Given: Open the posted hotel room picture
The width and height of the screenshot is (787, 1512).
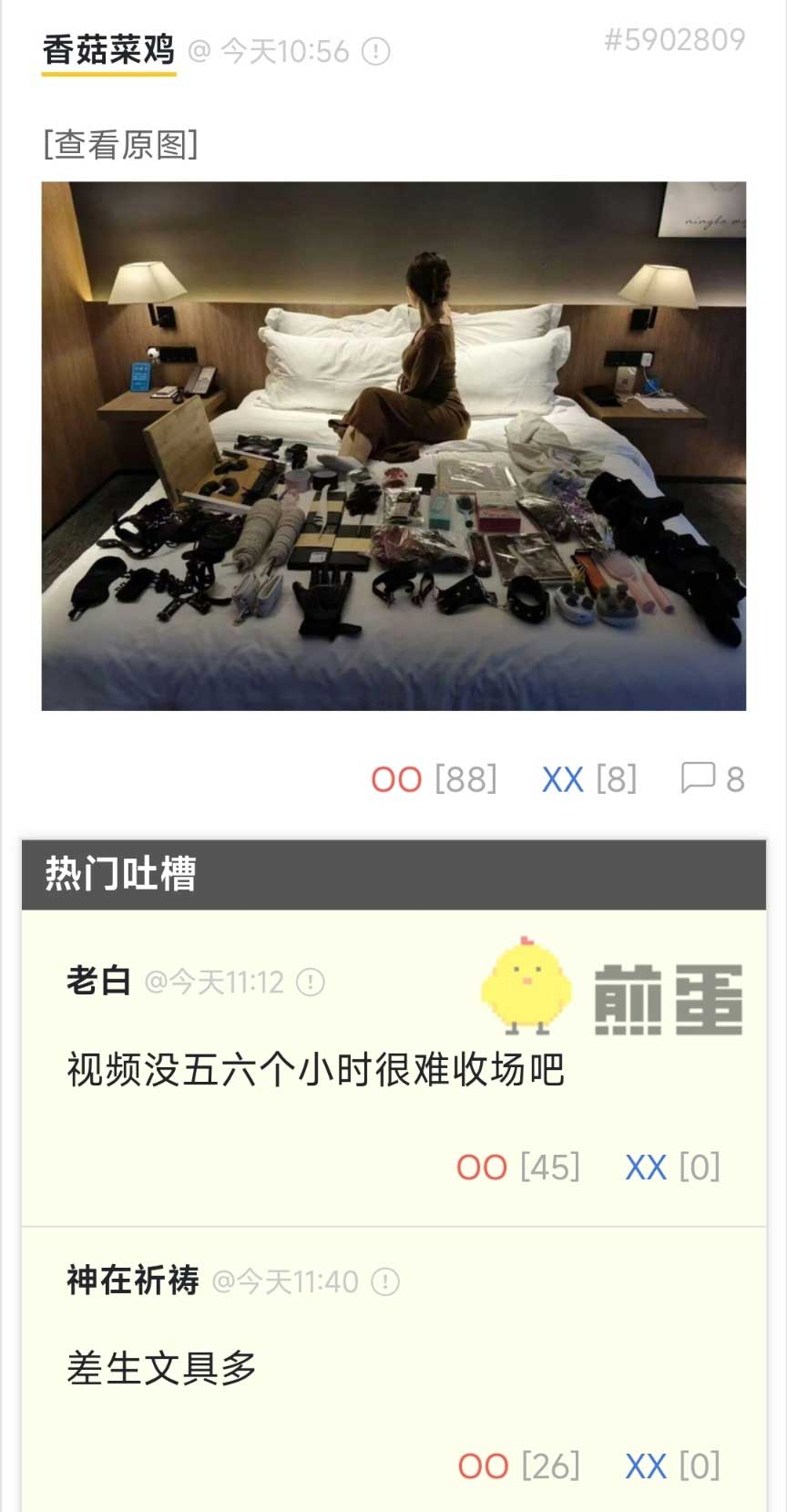Looking at the screenshot, I should click(x=393, y=446).
